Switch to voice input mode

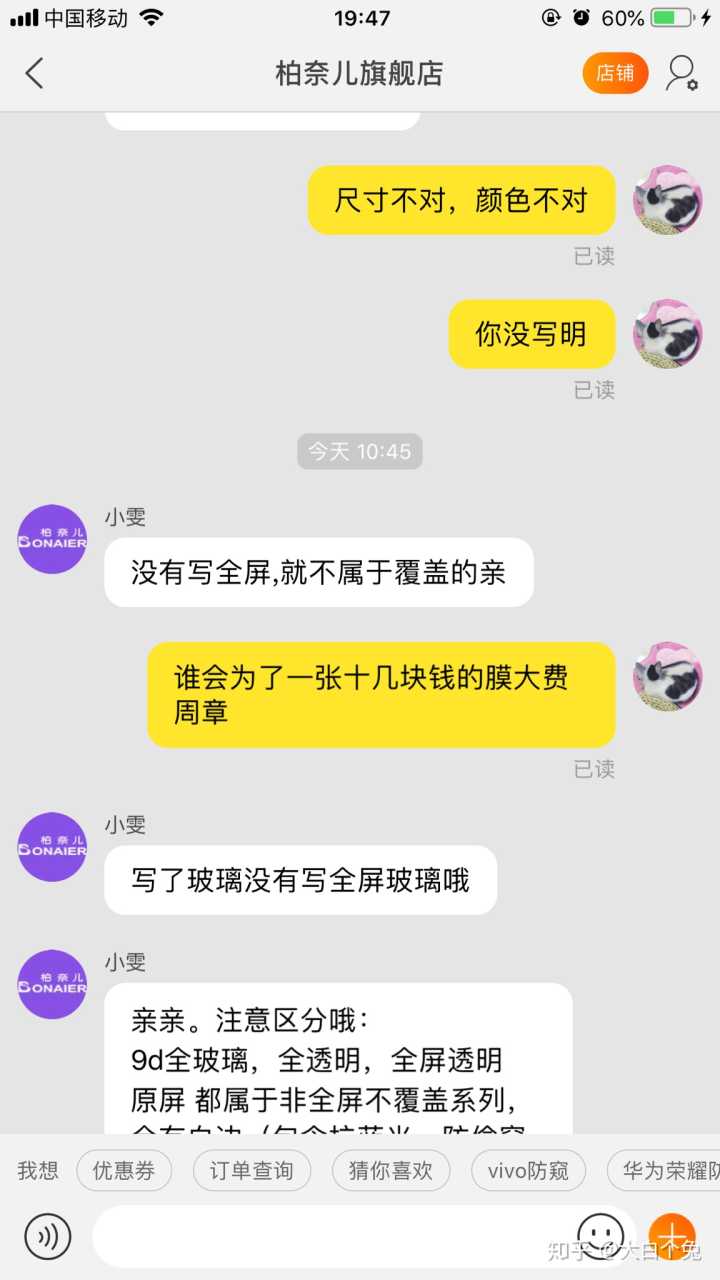tap(48, 1236)
